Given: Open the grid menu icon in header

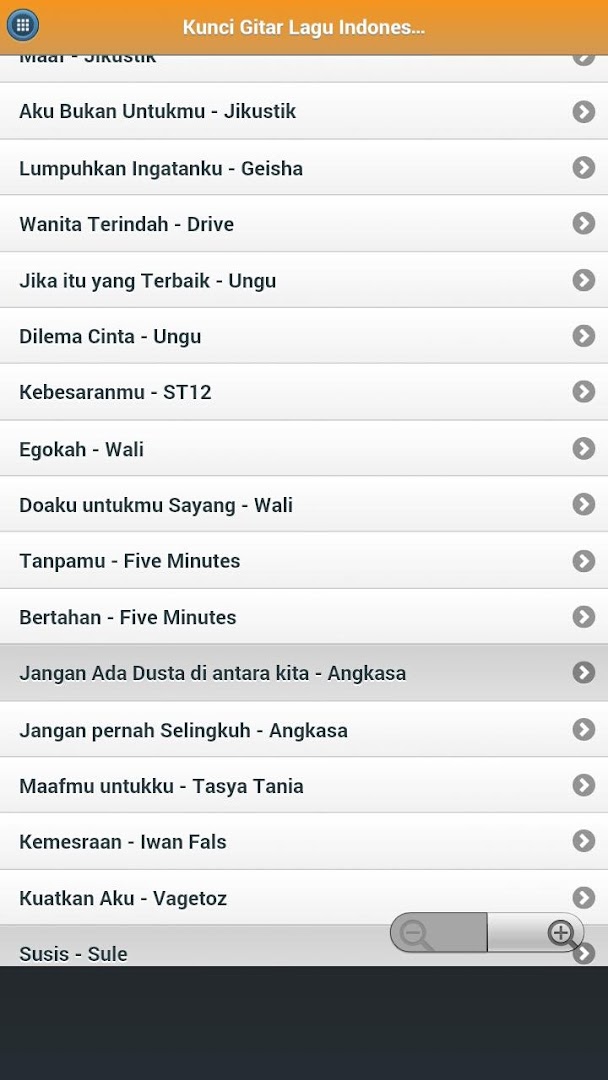Looking at the screenshot, I should (23, 25).
